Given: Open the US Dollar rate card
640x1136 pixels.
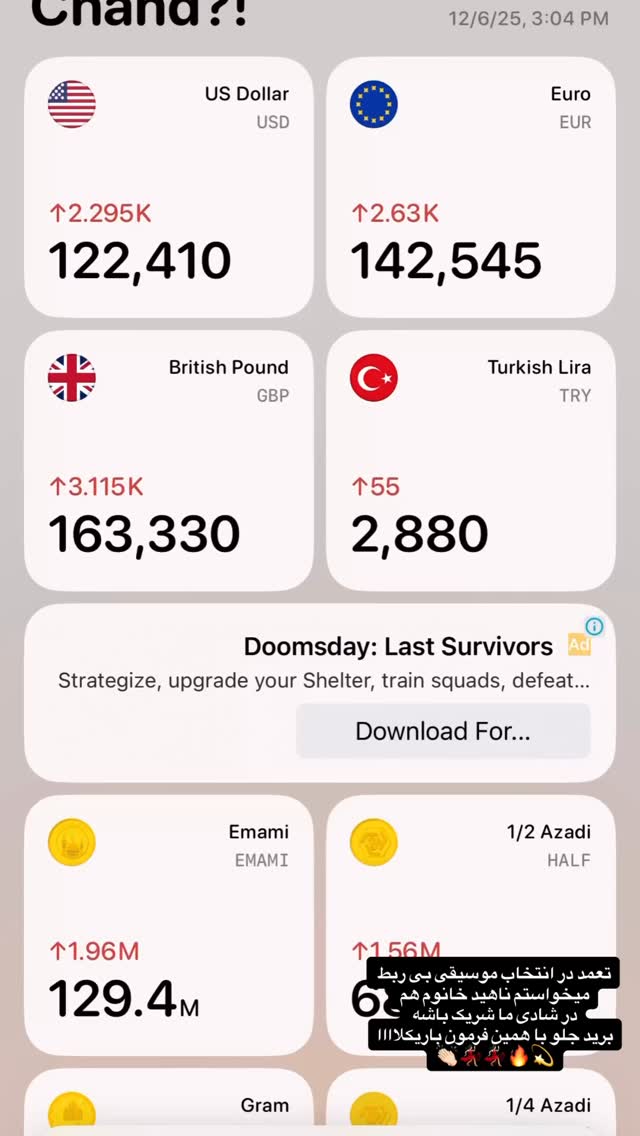Looking at the screenshot, I should pyautogui.click(x=169, y=187).
